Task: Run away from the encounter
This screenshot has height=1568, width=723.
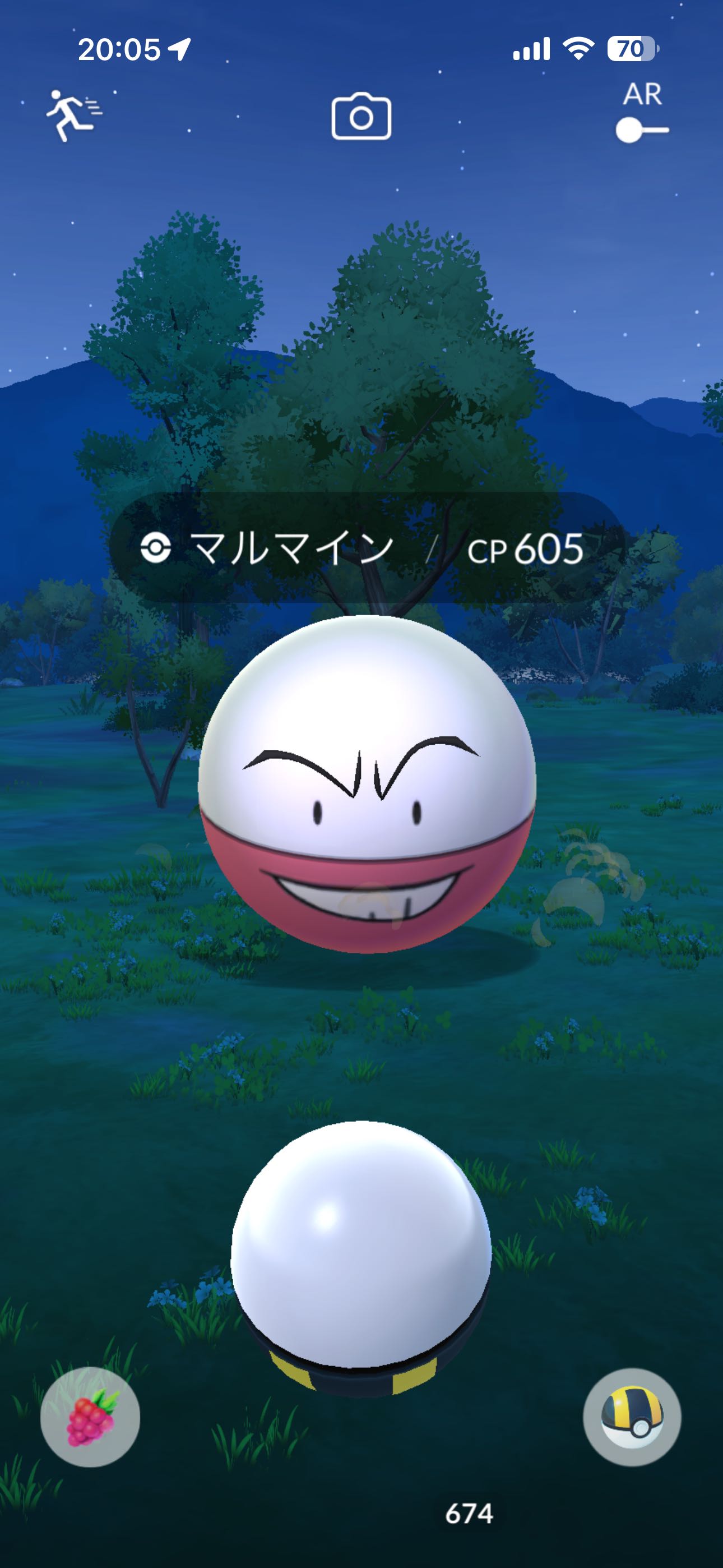Action: click(x=73, y=116)
